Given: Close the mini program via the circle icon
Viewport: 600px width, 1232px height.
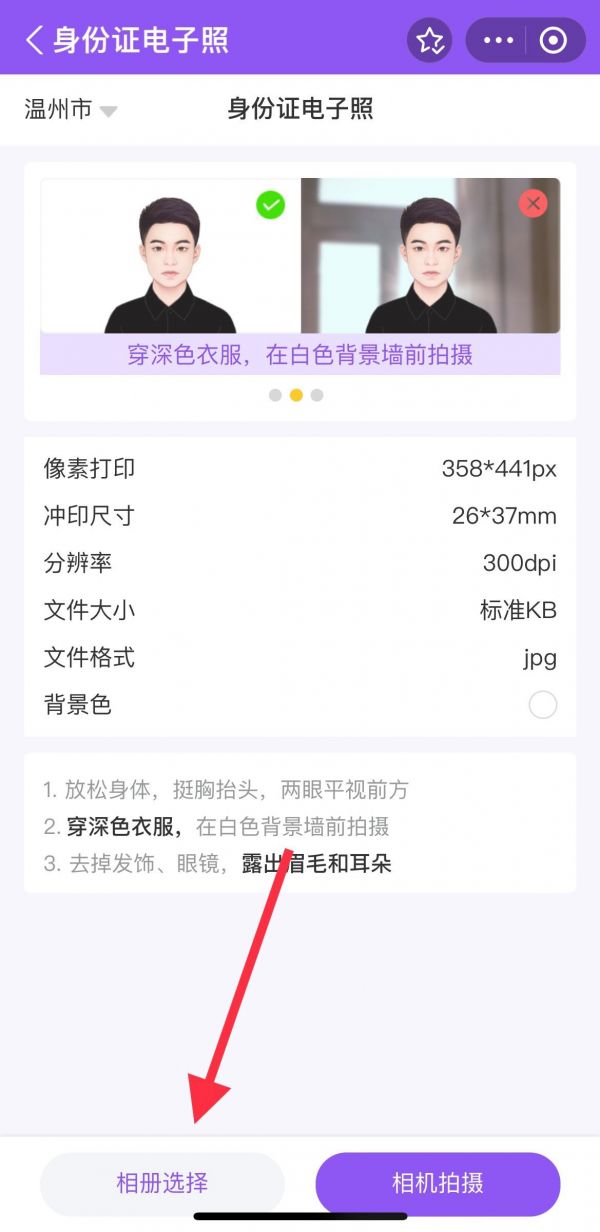Looking at the screenshot, I should (553, 40).
